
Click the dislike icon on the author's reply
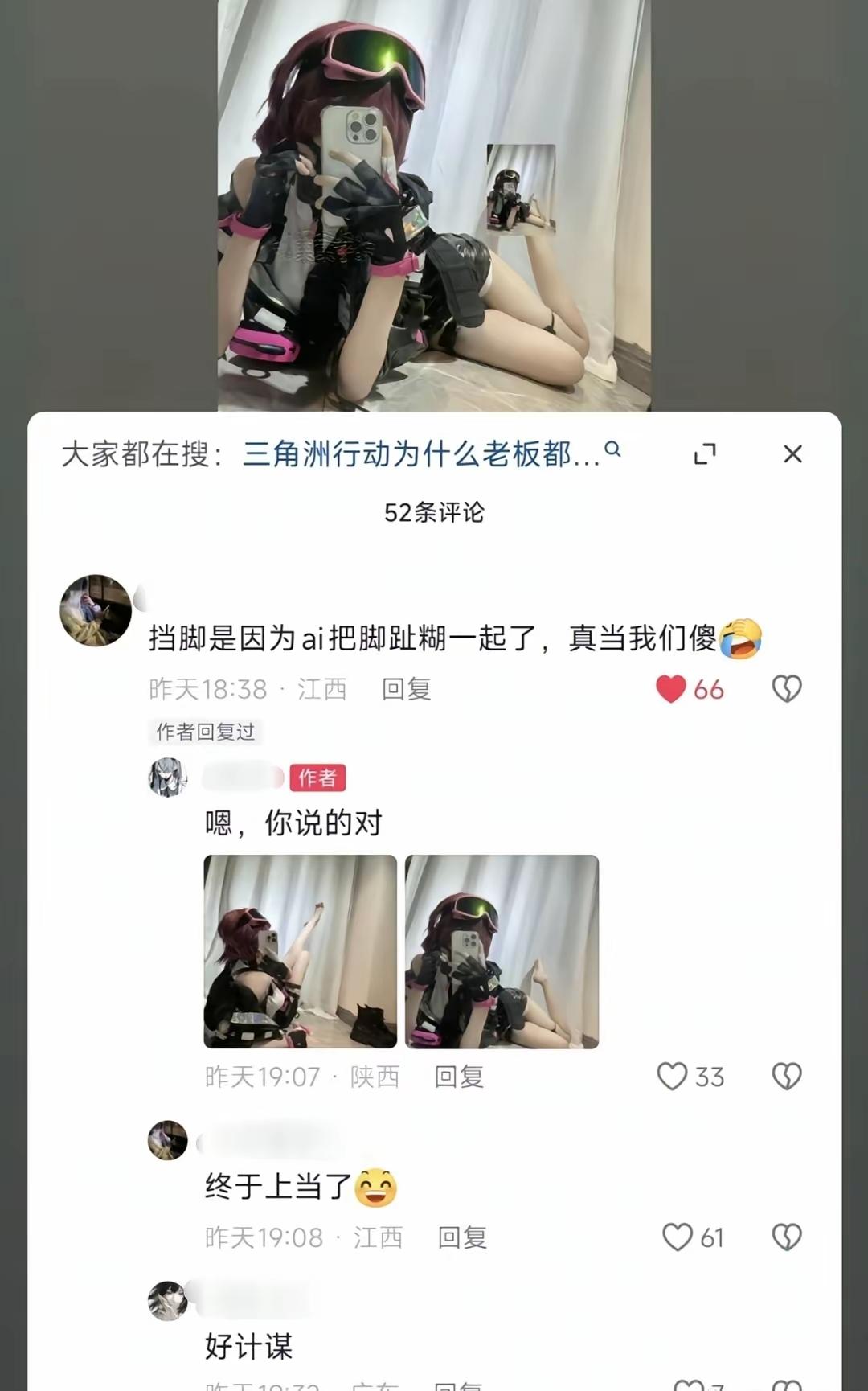[785, 1077]
